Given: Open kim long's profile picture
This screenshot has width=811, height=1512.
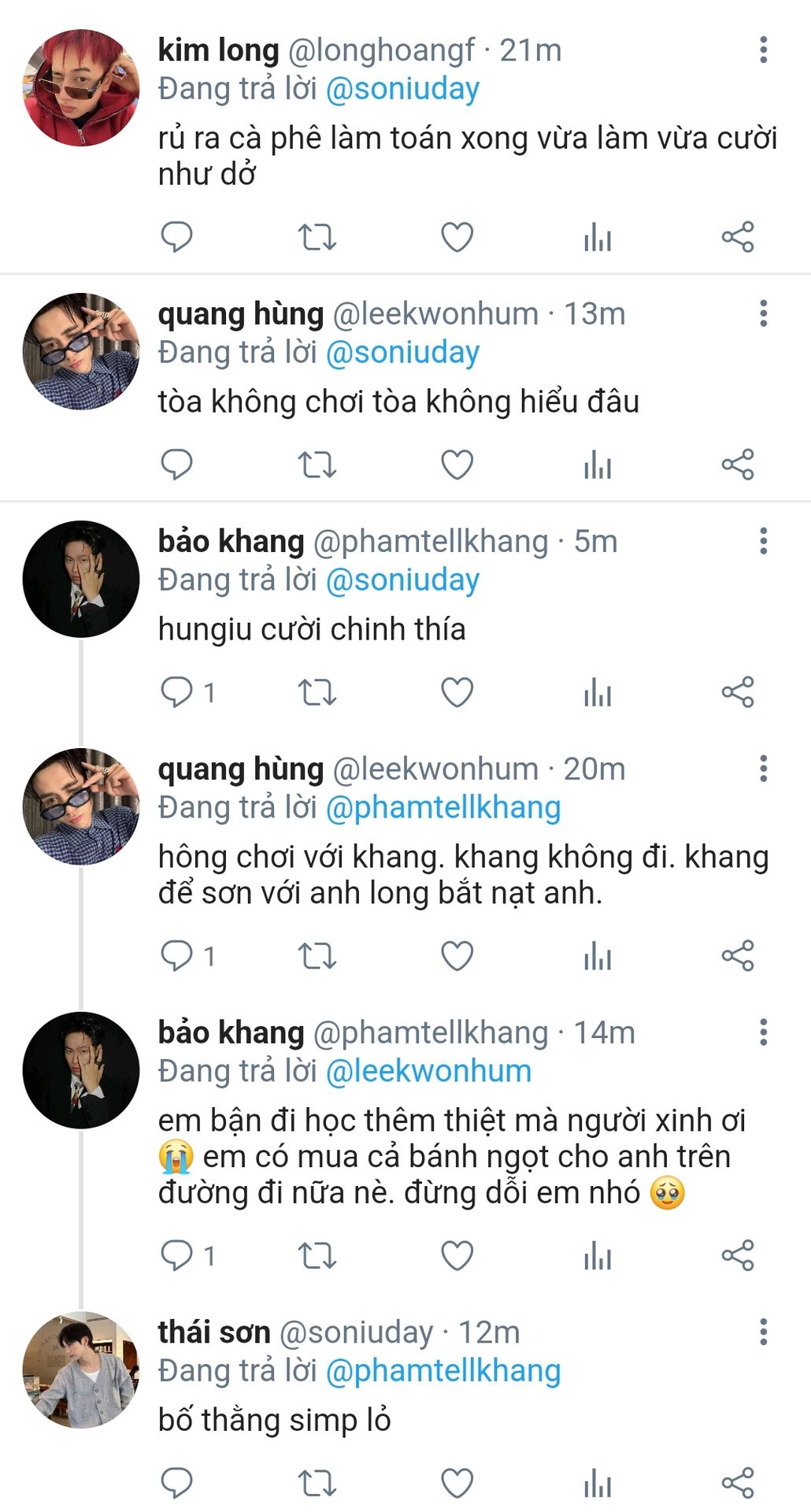Looking at the screenshot, I should point(81,88).
